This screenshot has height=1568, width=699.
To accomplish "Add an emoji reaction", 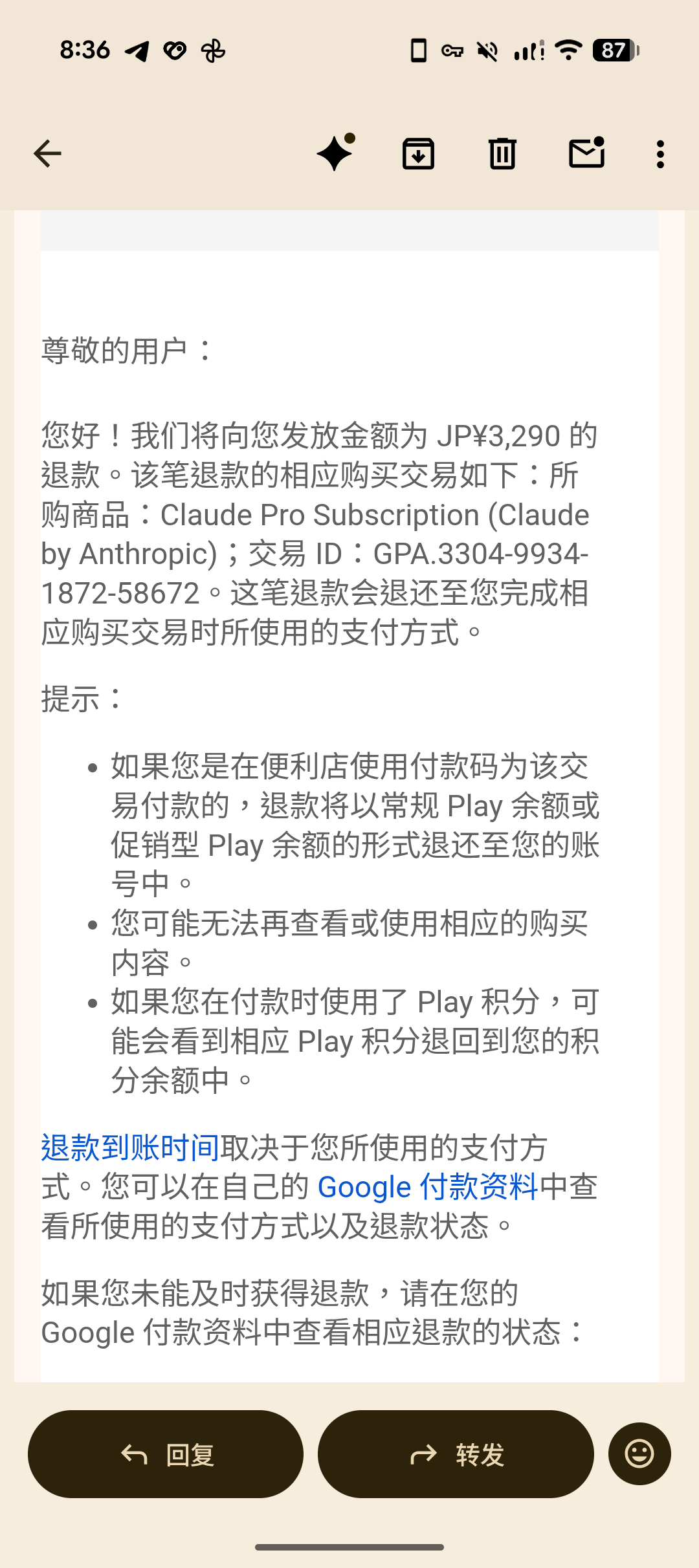I will pyautogui.click(x=639, y=1454).
